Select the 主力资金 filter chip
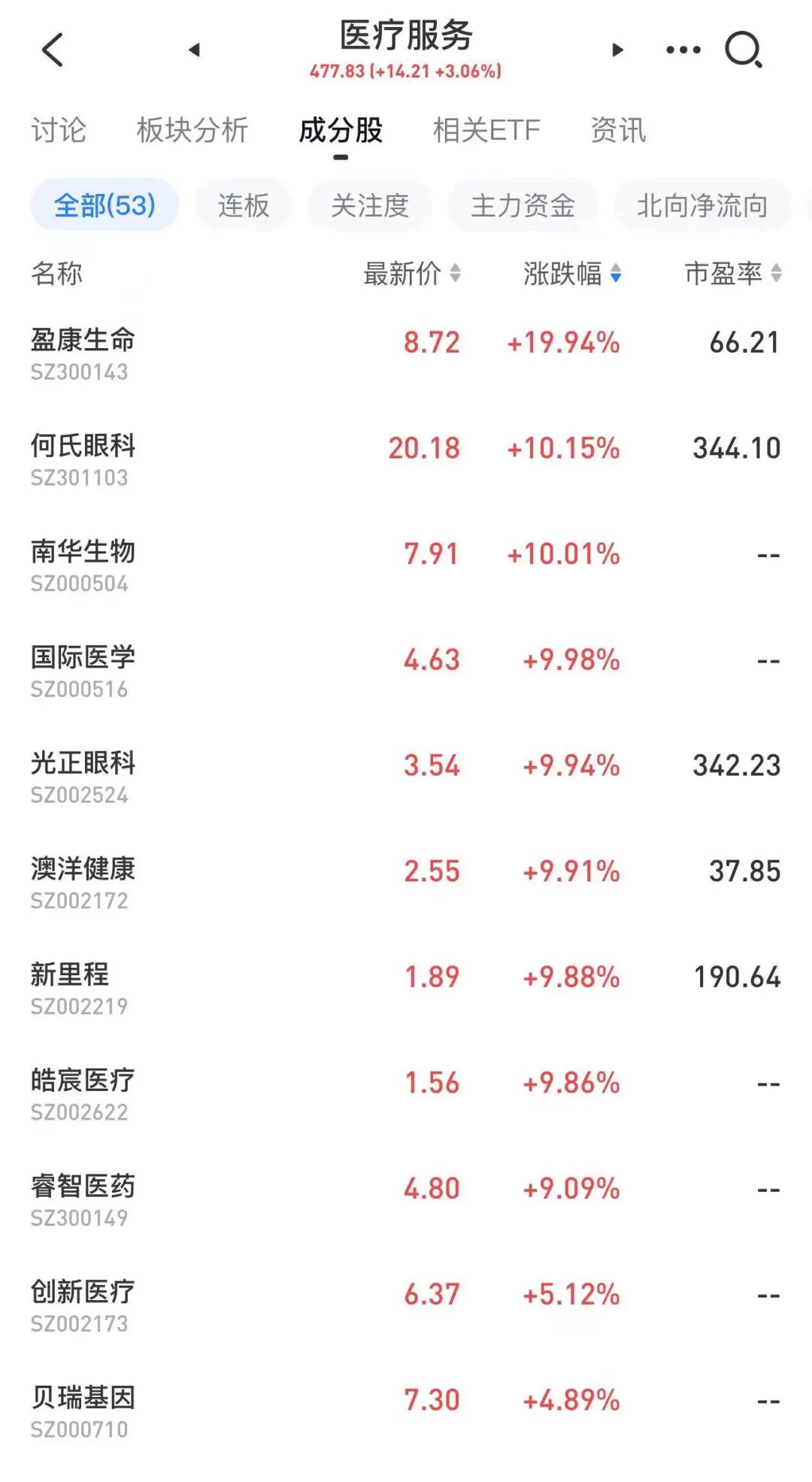The image size is (812, 1482). click(523, 205)
